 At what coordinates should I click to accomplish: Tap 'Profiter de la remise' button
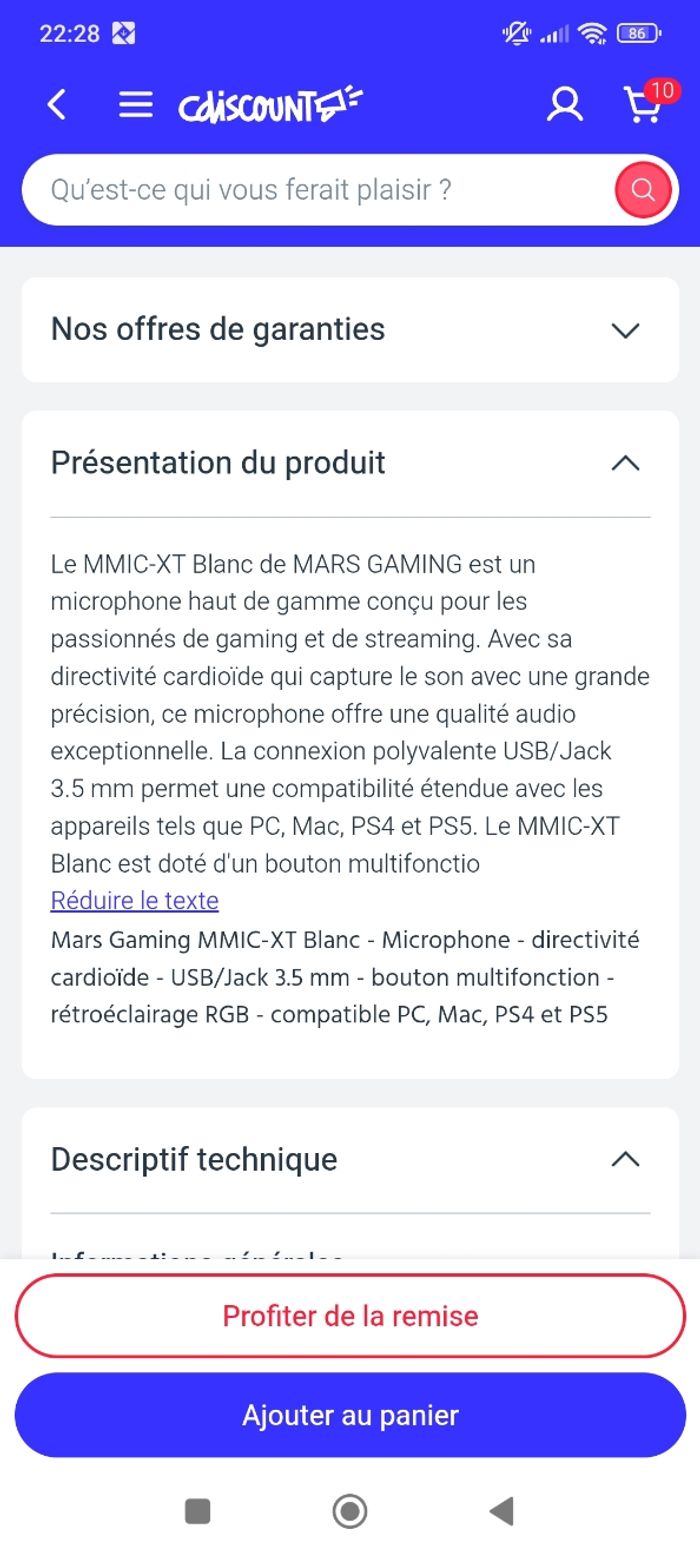[x=350, y=1316]
